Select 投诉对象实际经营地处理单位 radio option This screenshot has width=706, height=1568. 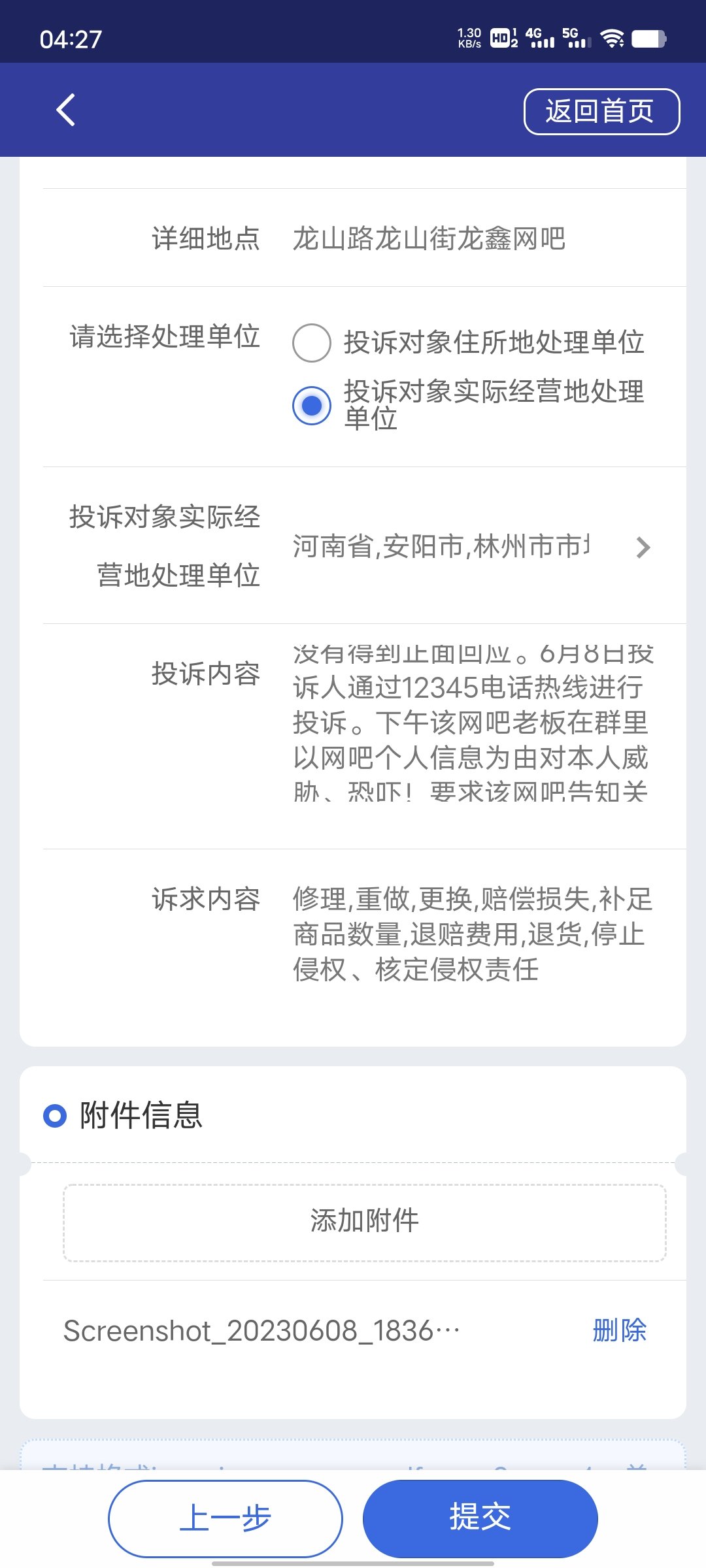click(x=312, y=405)
